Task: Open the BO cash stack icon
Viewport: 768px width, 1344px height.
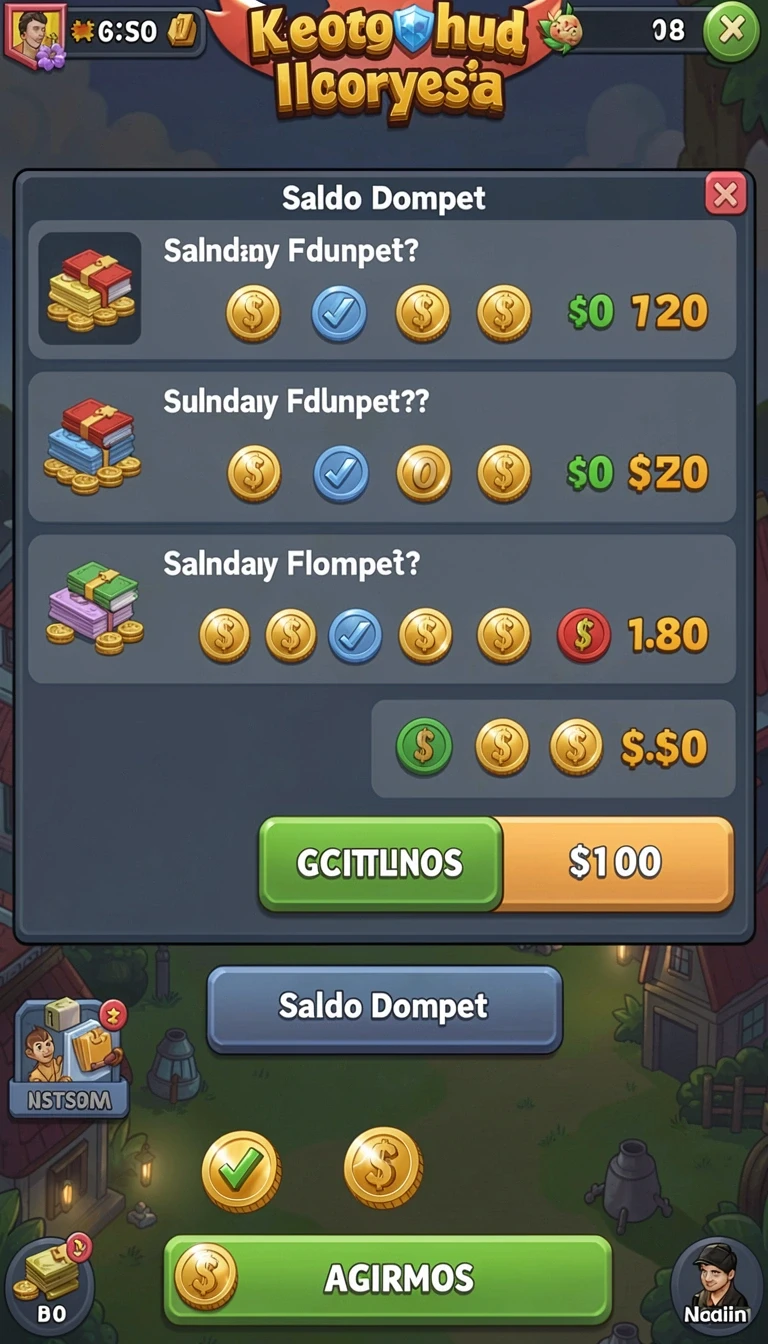Action: (x=48, y=1282)
